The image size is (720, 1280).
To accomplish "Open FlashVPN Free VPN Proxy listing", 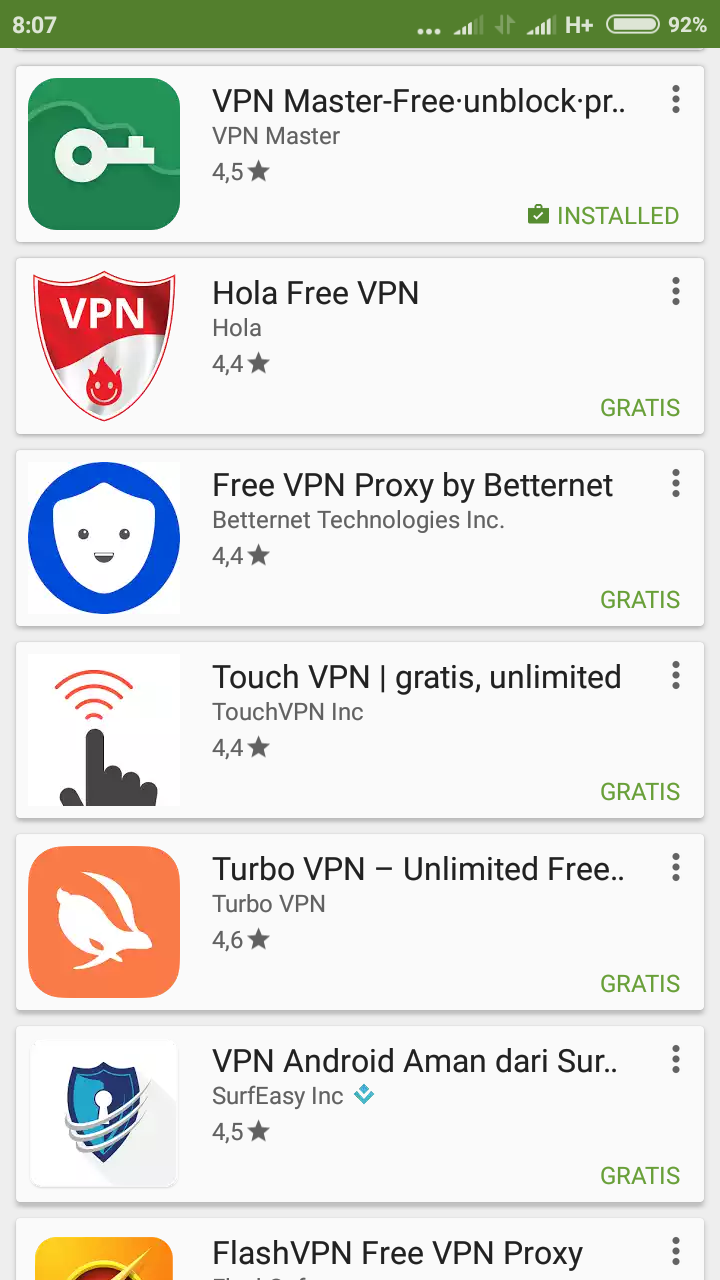I will coord(360,1249).
